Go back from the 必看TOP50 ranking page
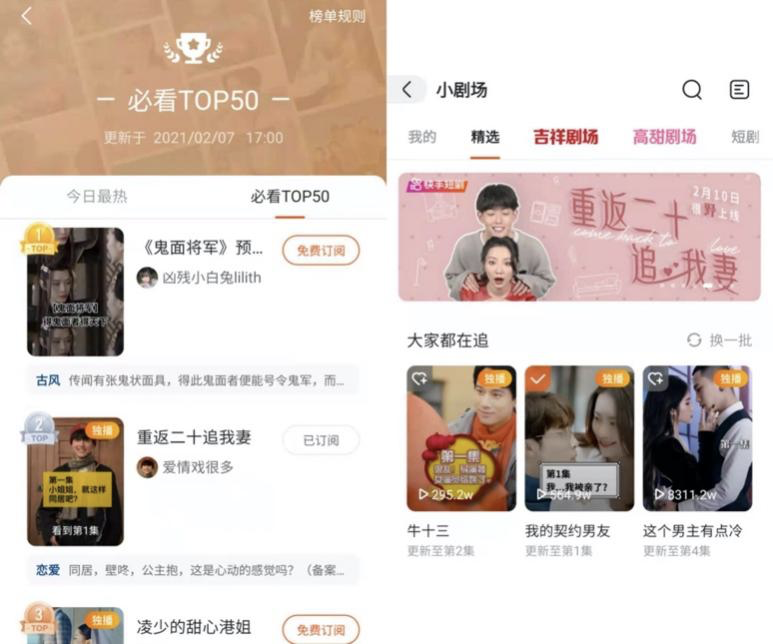Viewport: 773px width, 644px height. click(26, 15)
